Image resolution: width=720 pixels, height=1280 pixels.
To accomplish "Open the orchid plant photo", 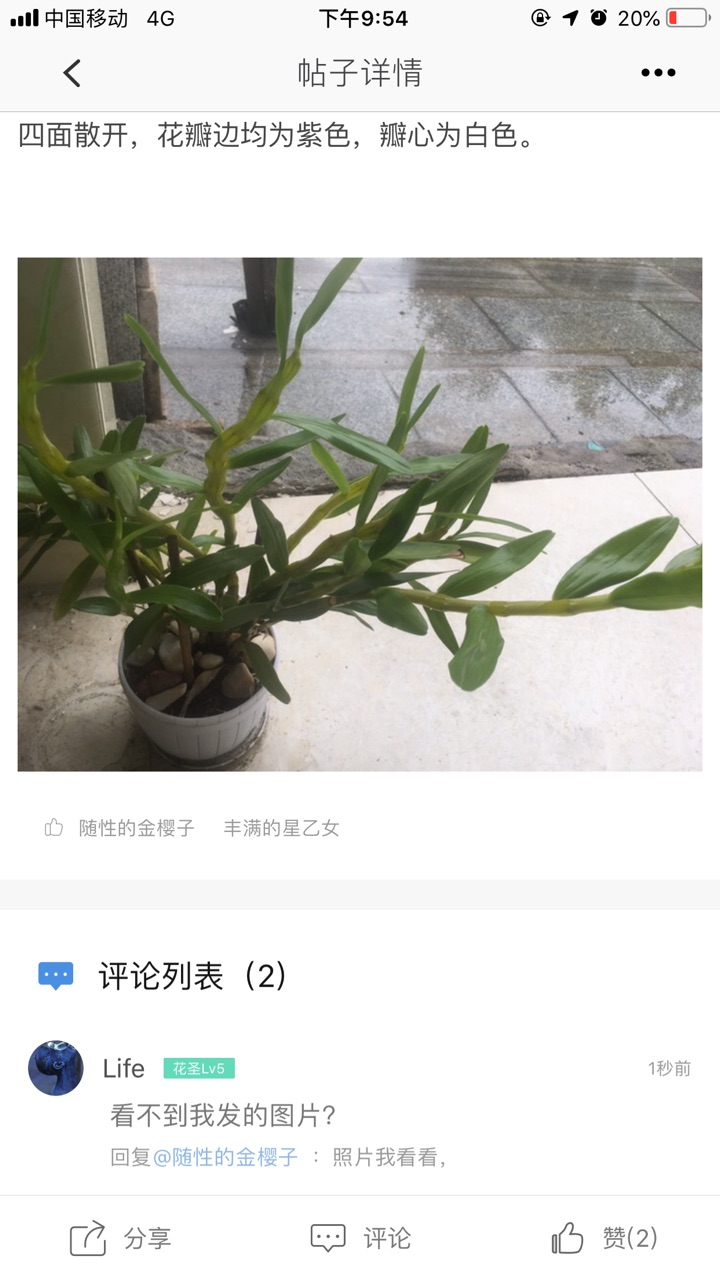I will [360, 514].
